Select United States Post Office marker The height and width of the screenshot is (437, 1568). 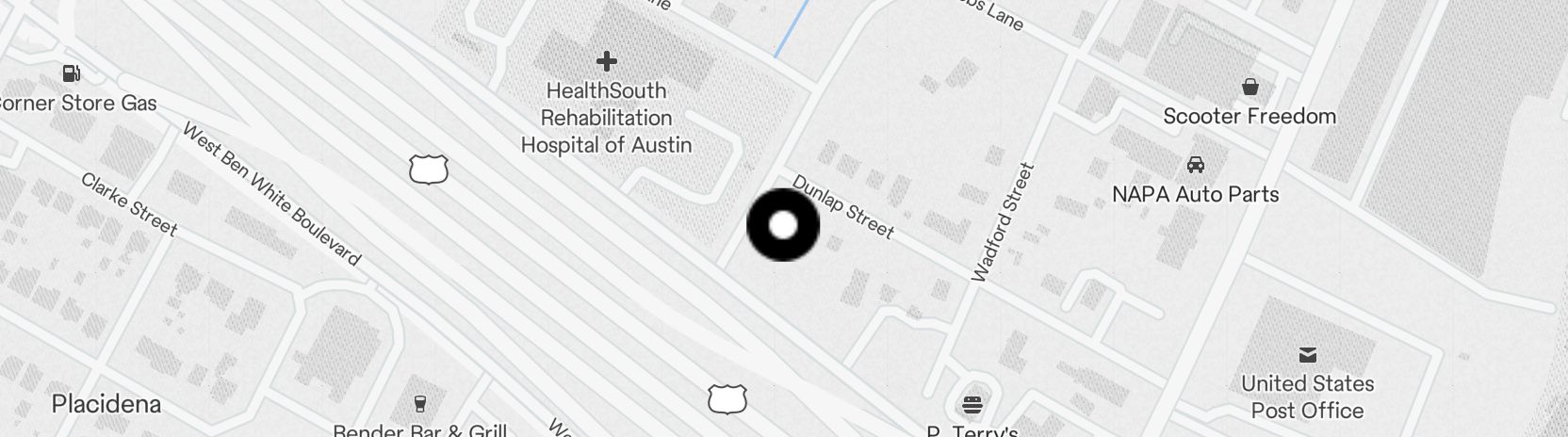tap(1307, 355)
